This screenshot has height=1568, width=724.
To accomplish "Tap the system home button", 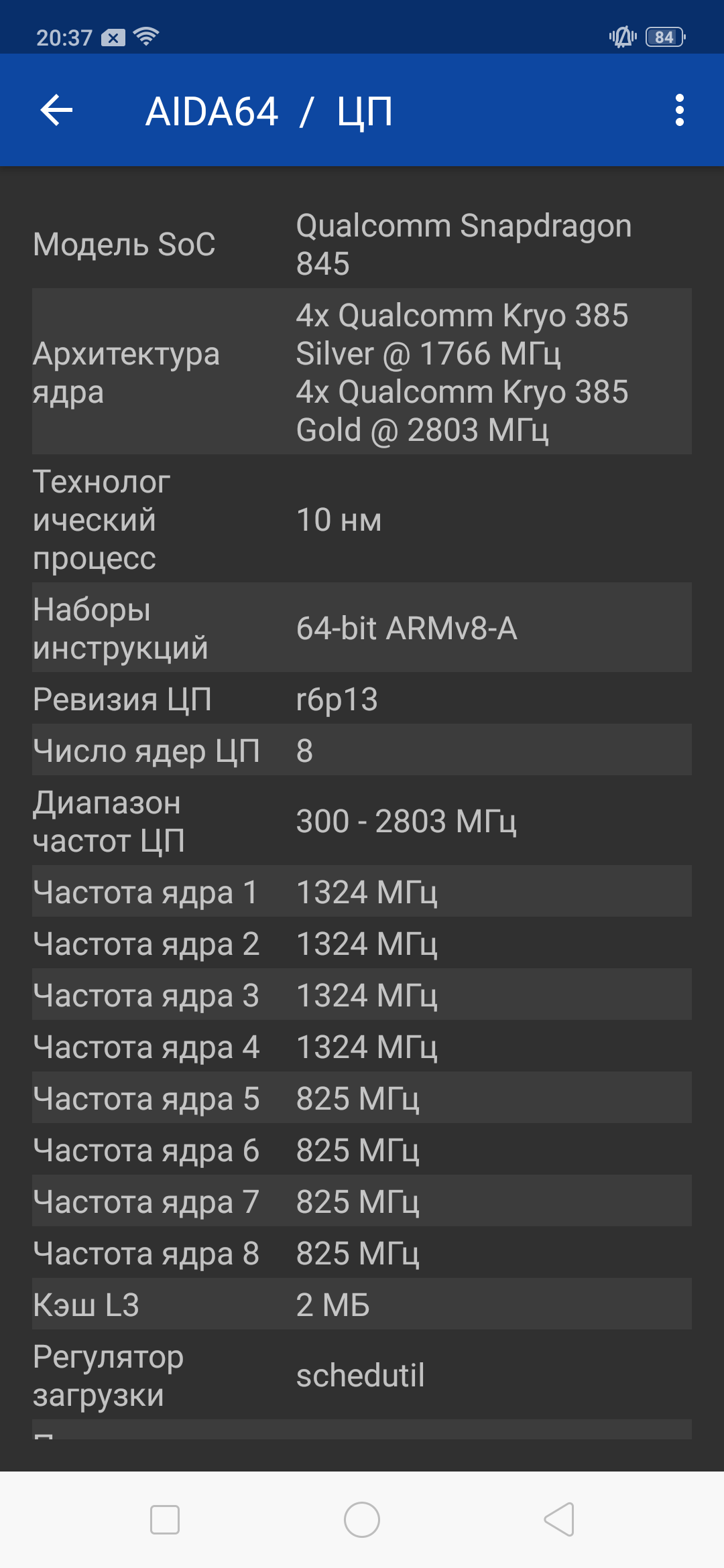I will click(x=362, y=1520).
